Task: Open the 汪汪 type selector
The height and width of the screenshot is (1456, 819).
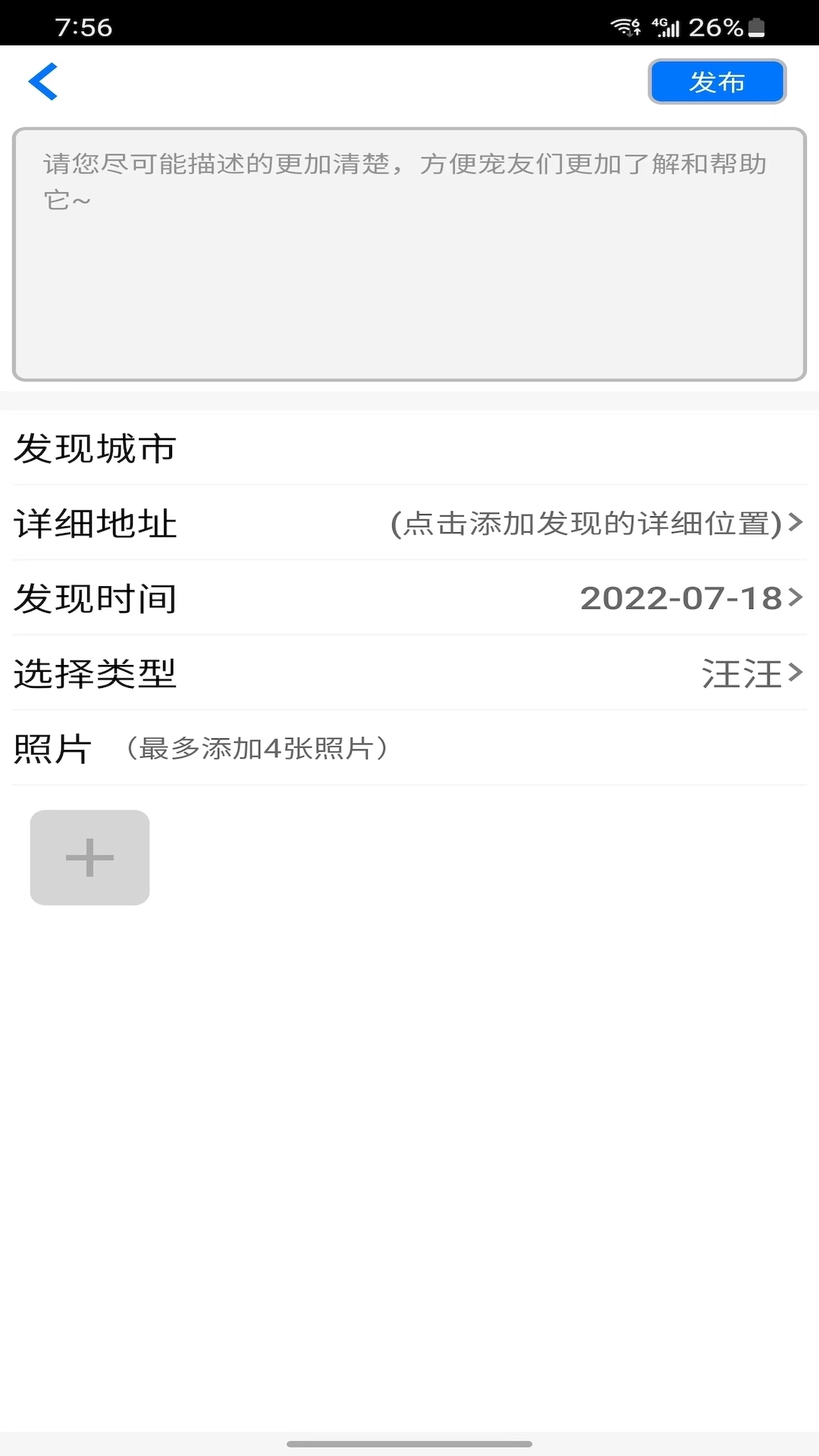Action: point(739,673)
